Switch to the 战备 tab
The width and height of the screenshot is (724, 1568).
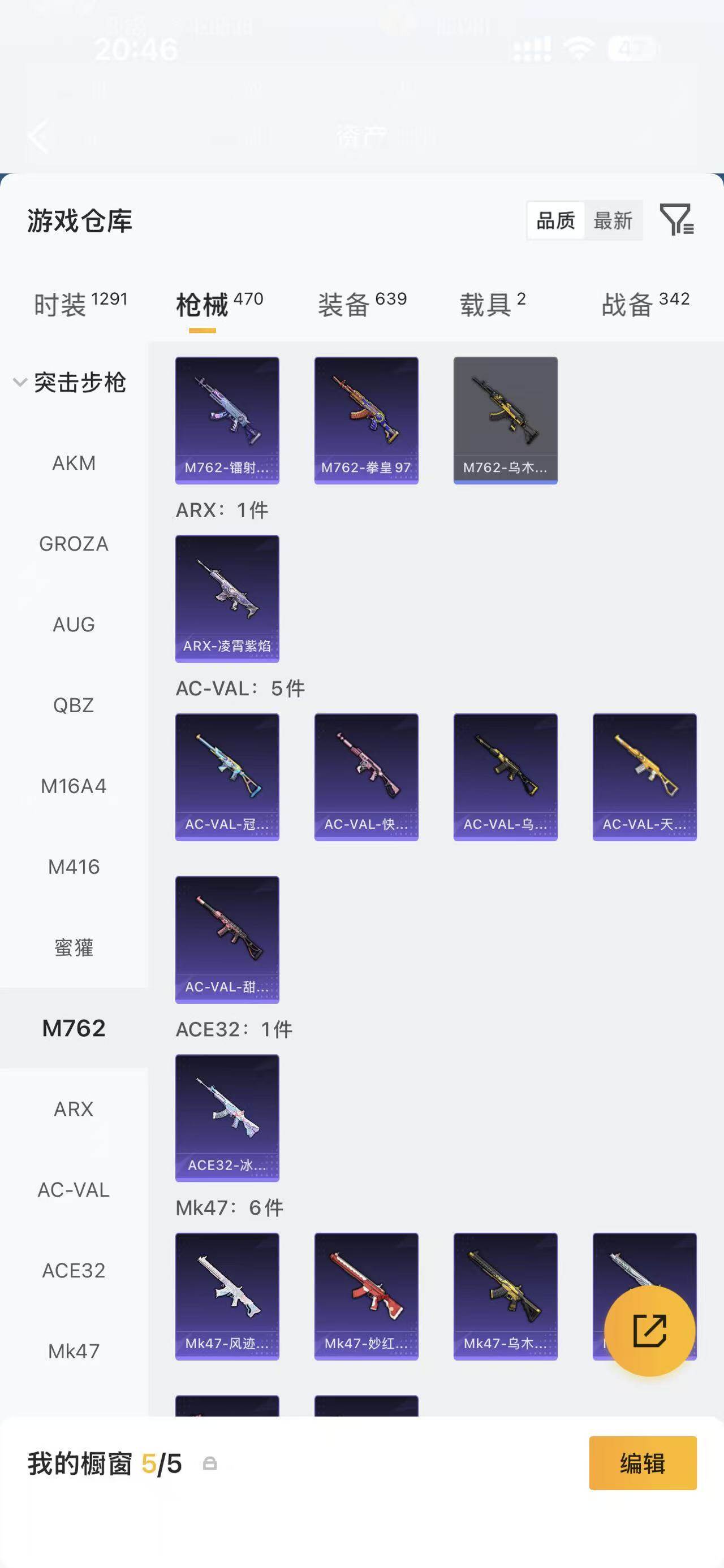pyautogui.click(x=645, y=304)
